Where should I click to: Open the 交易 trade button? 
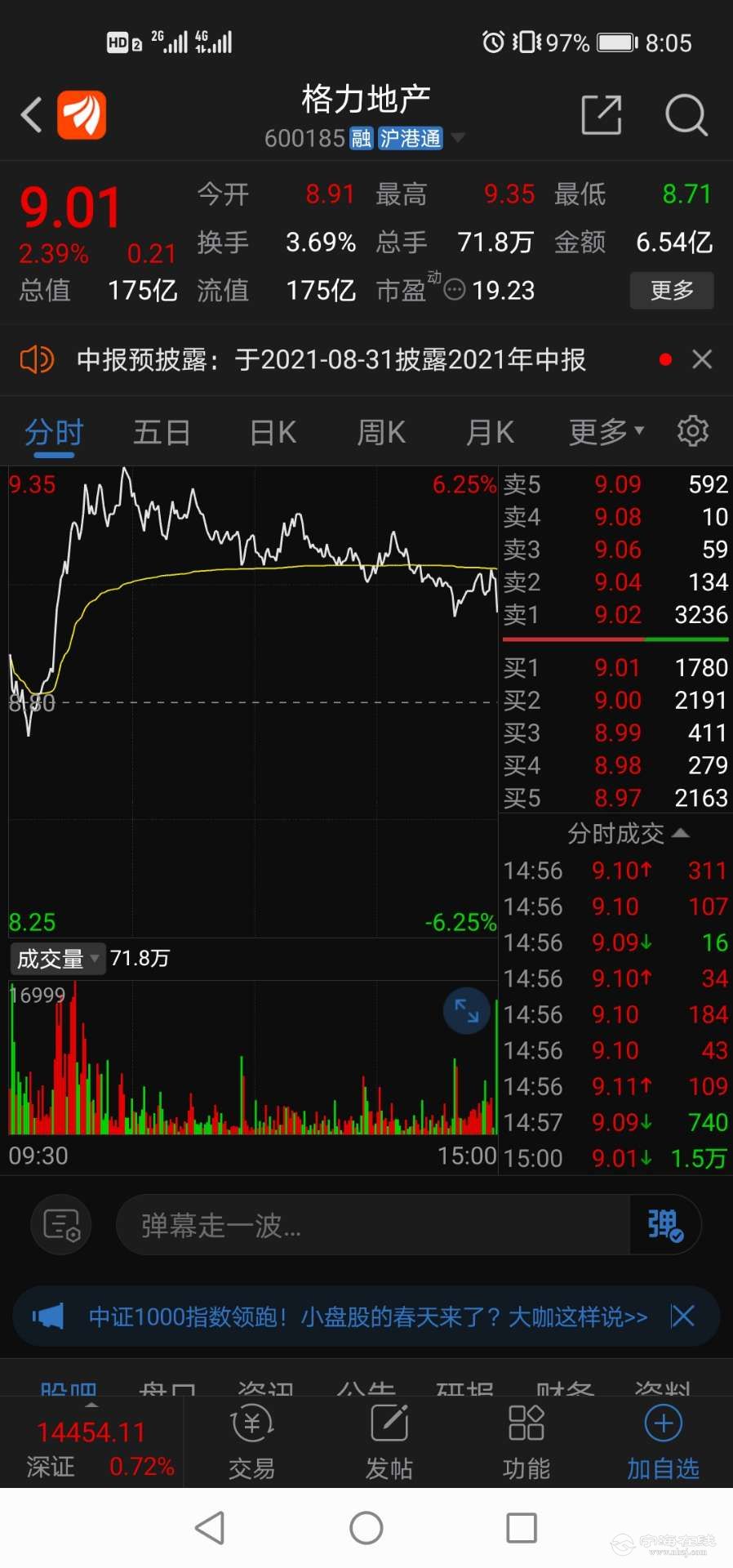click(x=251, y=1442)
